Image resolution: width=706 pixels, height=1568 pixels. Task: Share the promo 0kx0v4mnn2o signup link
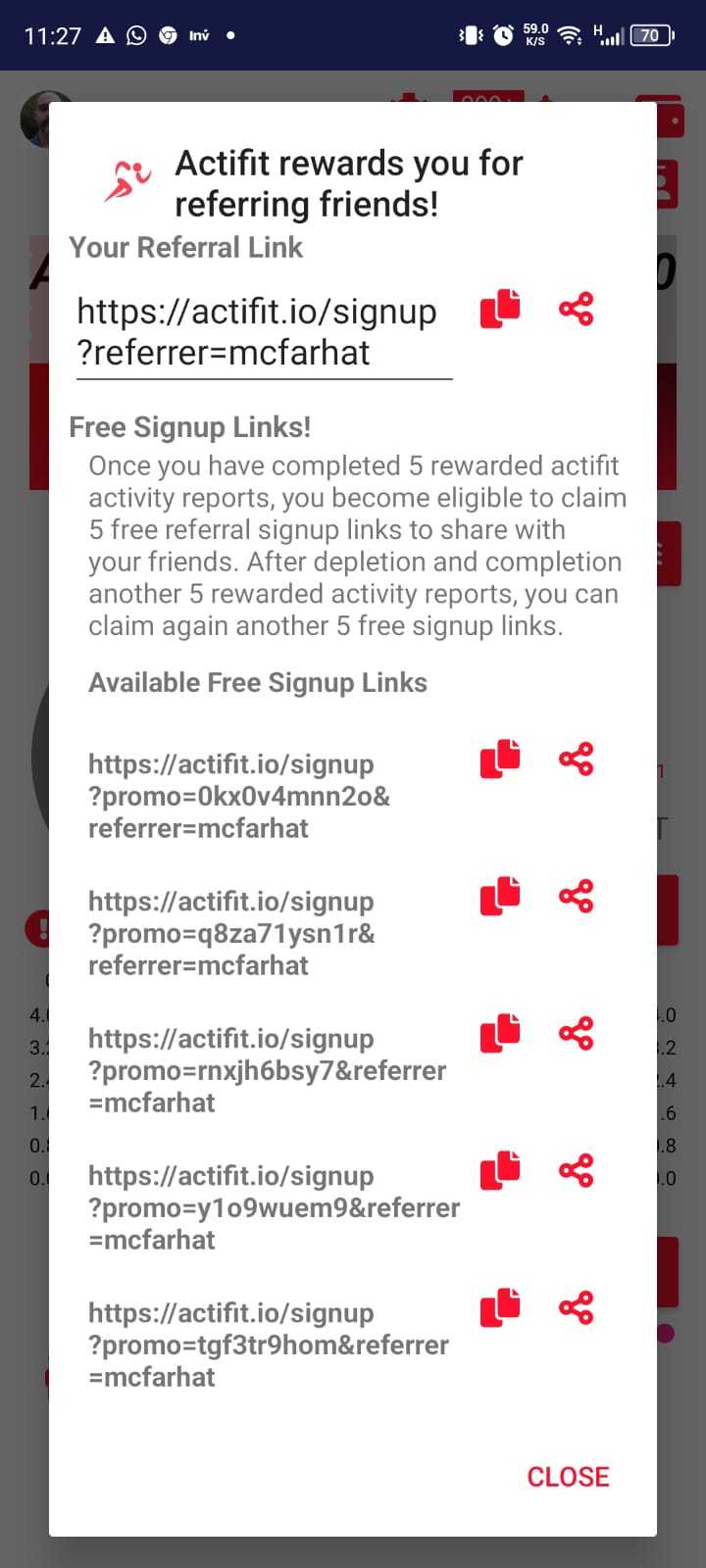pos(577,759)
